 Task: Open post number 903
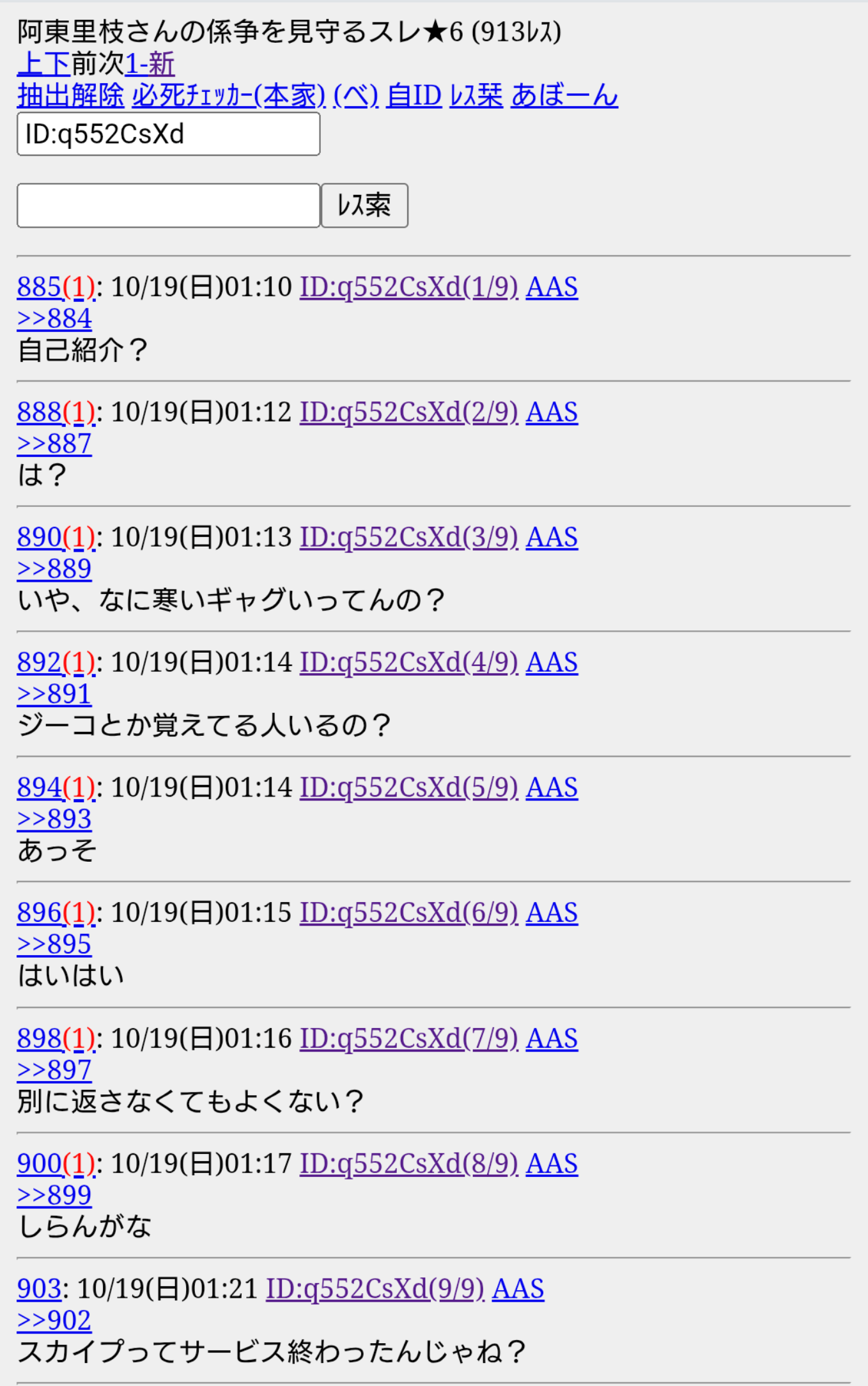(38, 1288)
